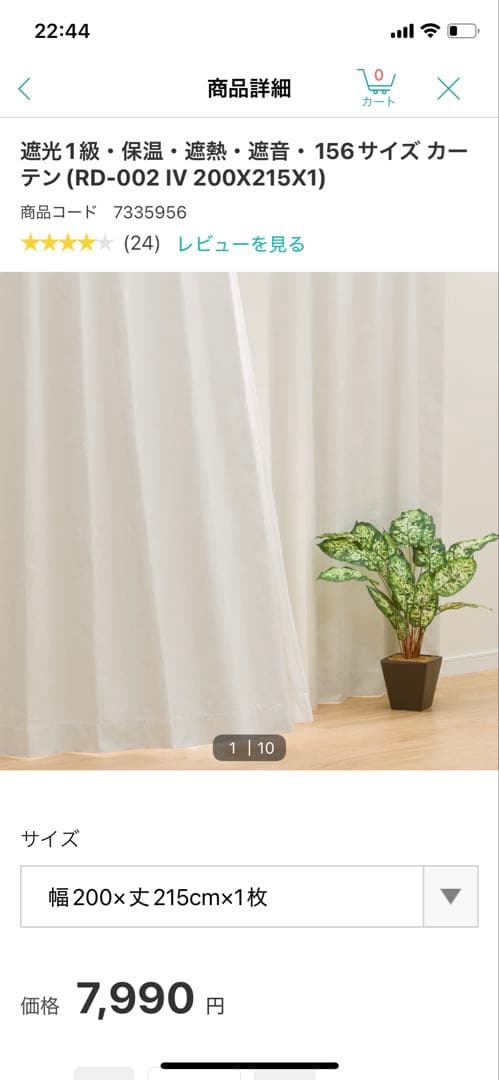499x1080 pixels.
Task: Tap the curtain product image
Action: pyautogui.click(x=250, y=521)
